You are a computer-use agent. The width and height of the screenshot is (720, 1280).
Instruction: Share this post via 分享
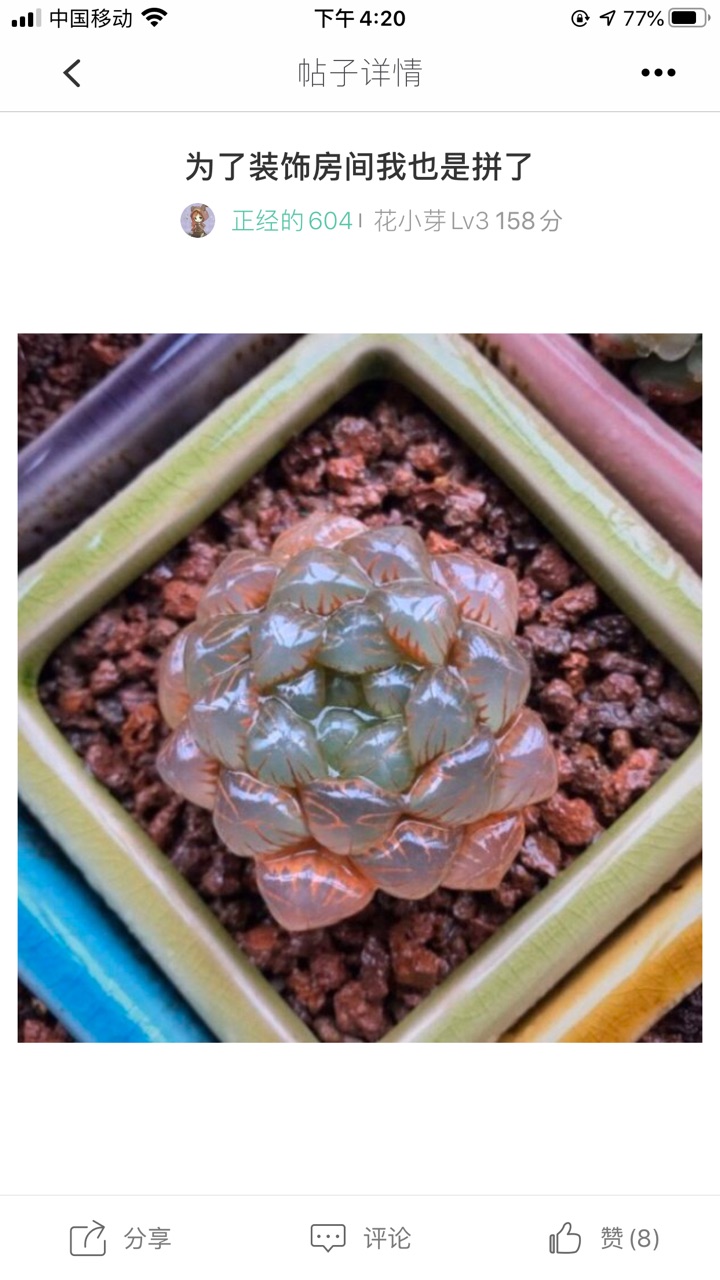coord(122,1239)
